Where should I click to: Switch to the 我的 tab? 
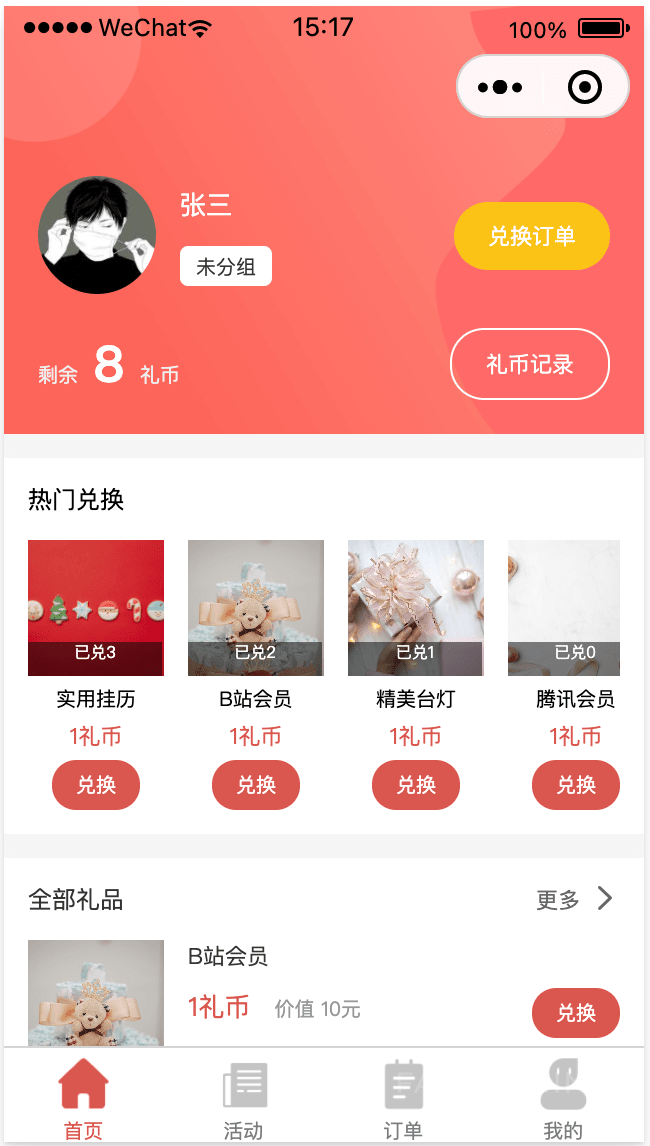pyautogui.click(x=563, y=1099)
